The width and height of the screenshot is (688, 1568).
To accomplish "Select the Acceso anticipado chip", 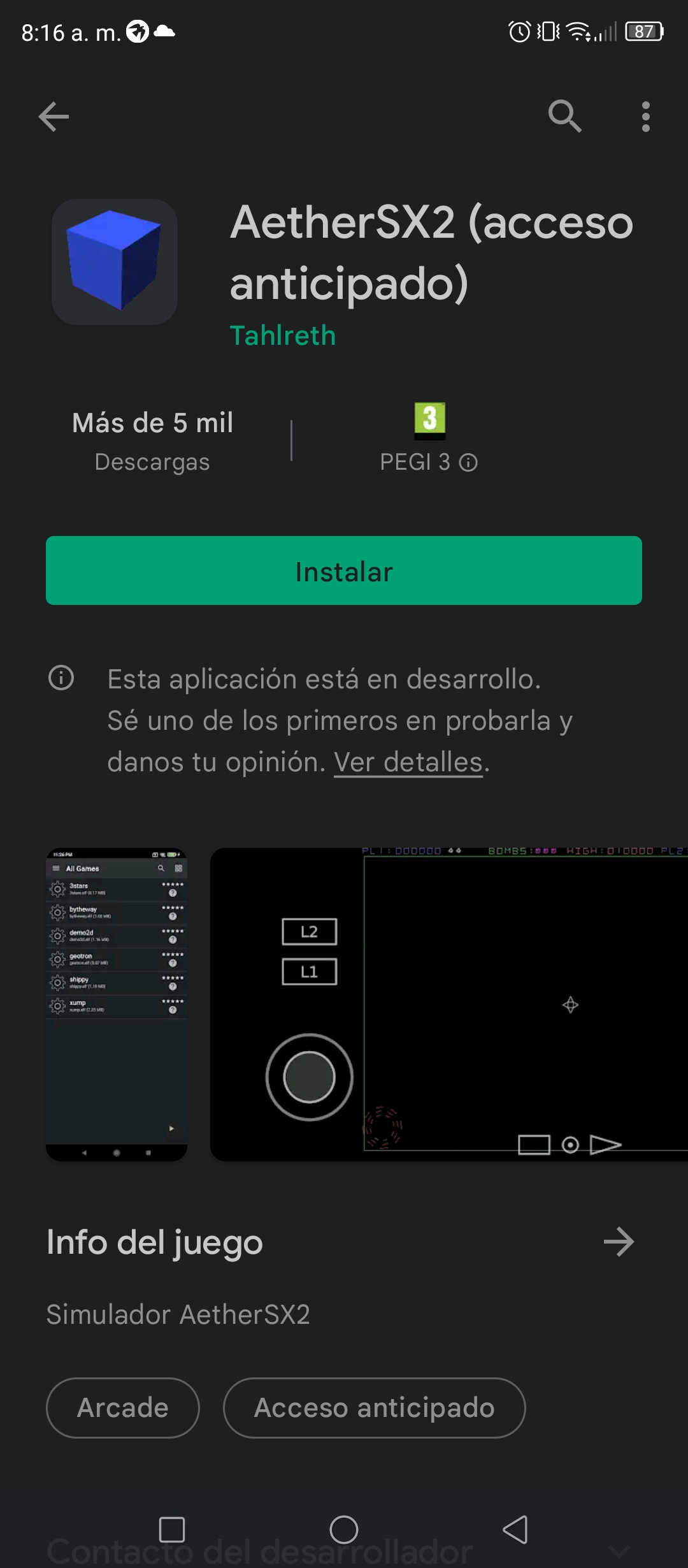I will (375, 1408).
